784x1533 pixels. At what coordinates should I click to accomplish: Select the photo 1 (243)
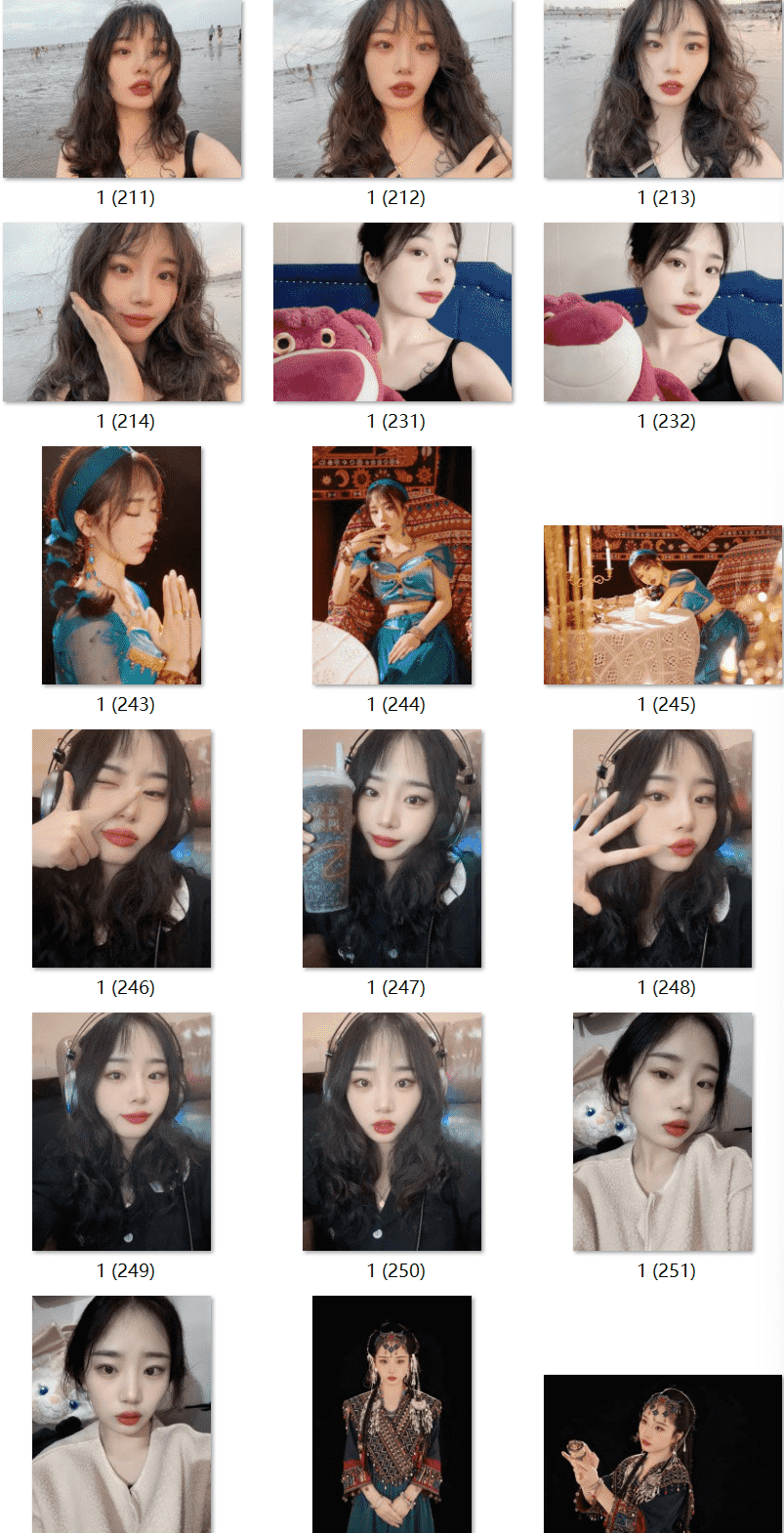pos(122,565)
